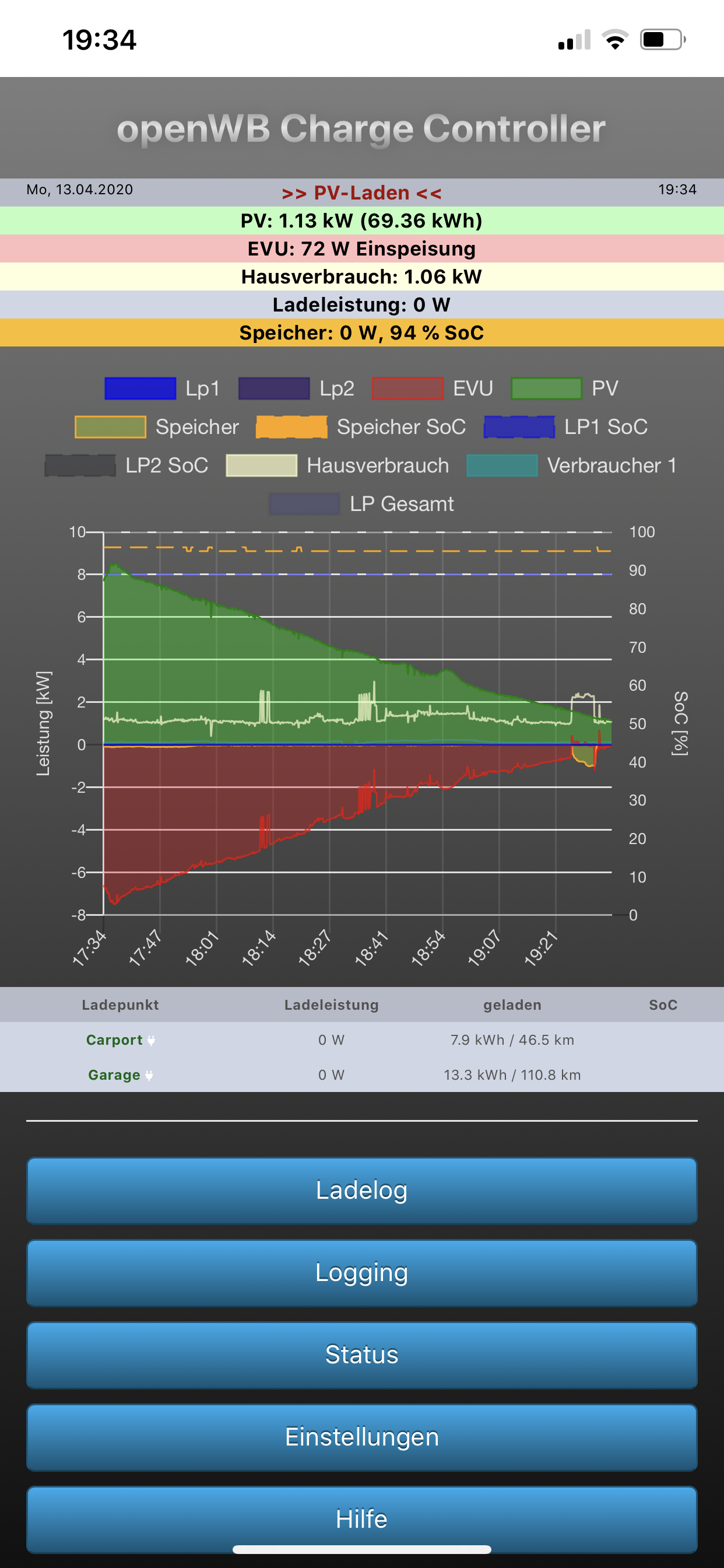Toggle LP1 SoC legend item
This screenshot has height=1568, width=724.
(x=566, y=426)
